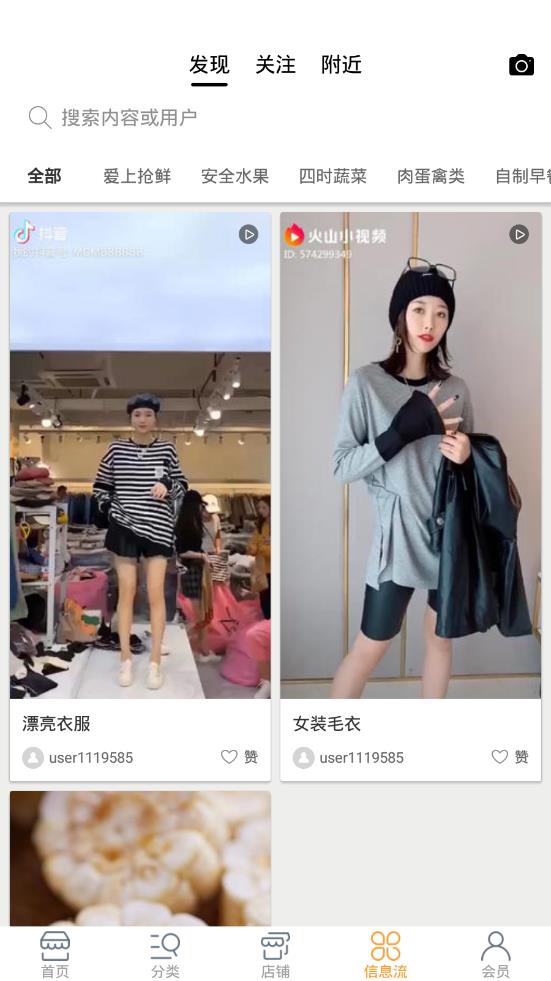Viewport: 551px width, 981px height.
Task: Select the 发现 tab
Action: pyautogui.click(x=209, y=64)
